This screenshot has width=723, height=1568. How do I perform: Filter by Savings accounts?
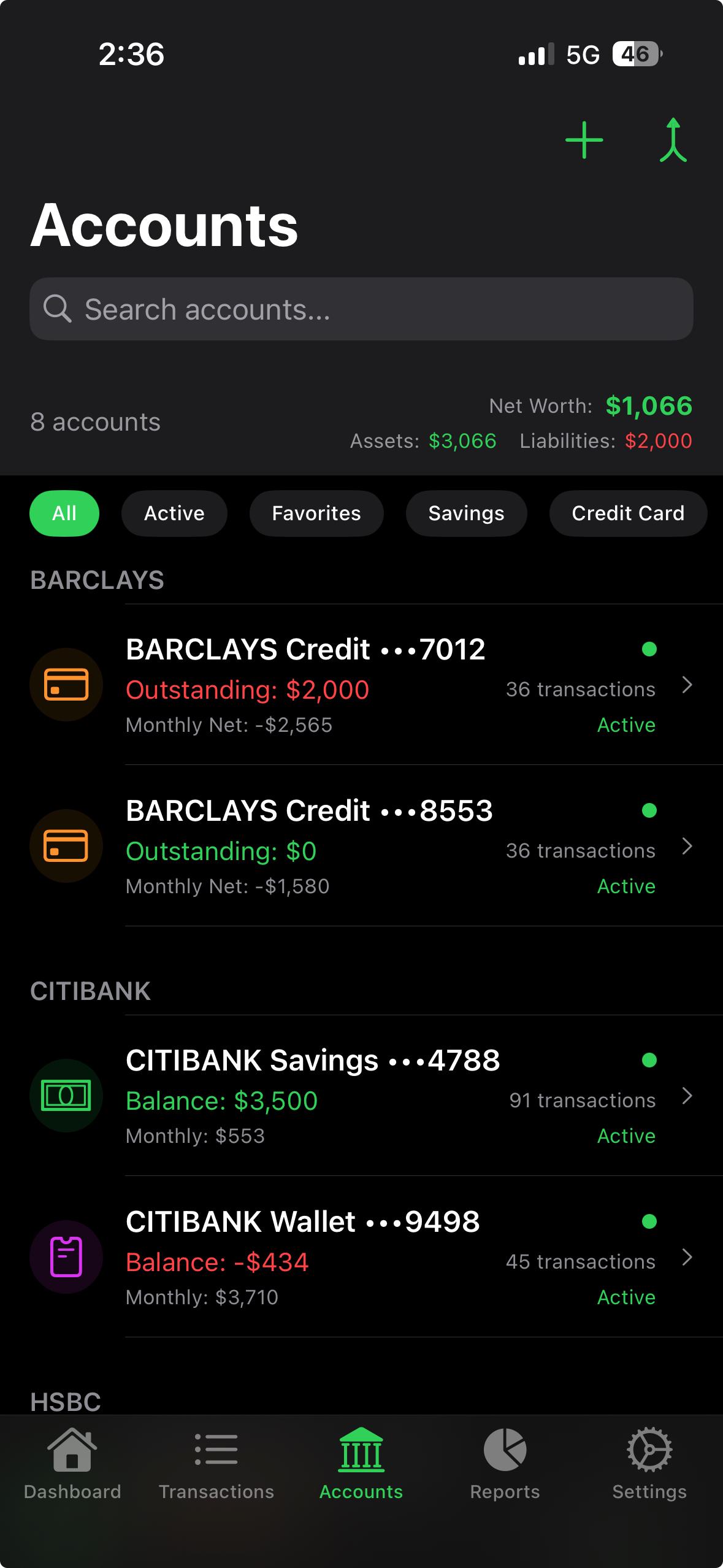tap(466, 513)
